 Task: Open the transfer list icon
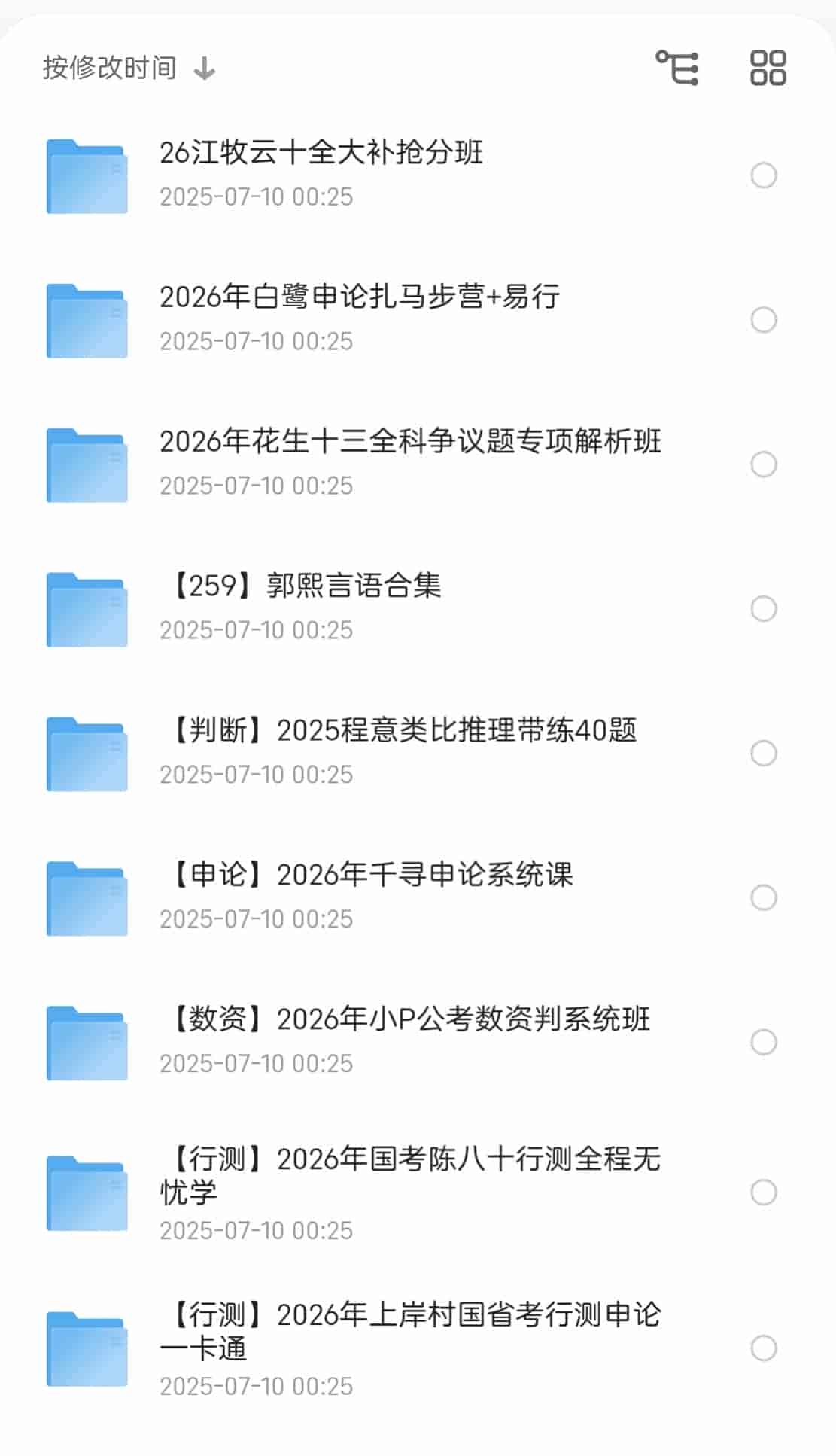pyautogui.click(x=678, y=67)
